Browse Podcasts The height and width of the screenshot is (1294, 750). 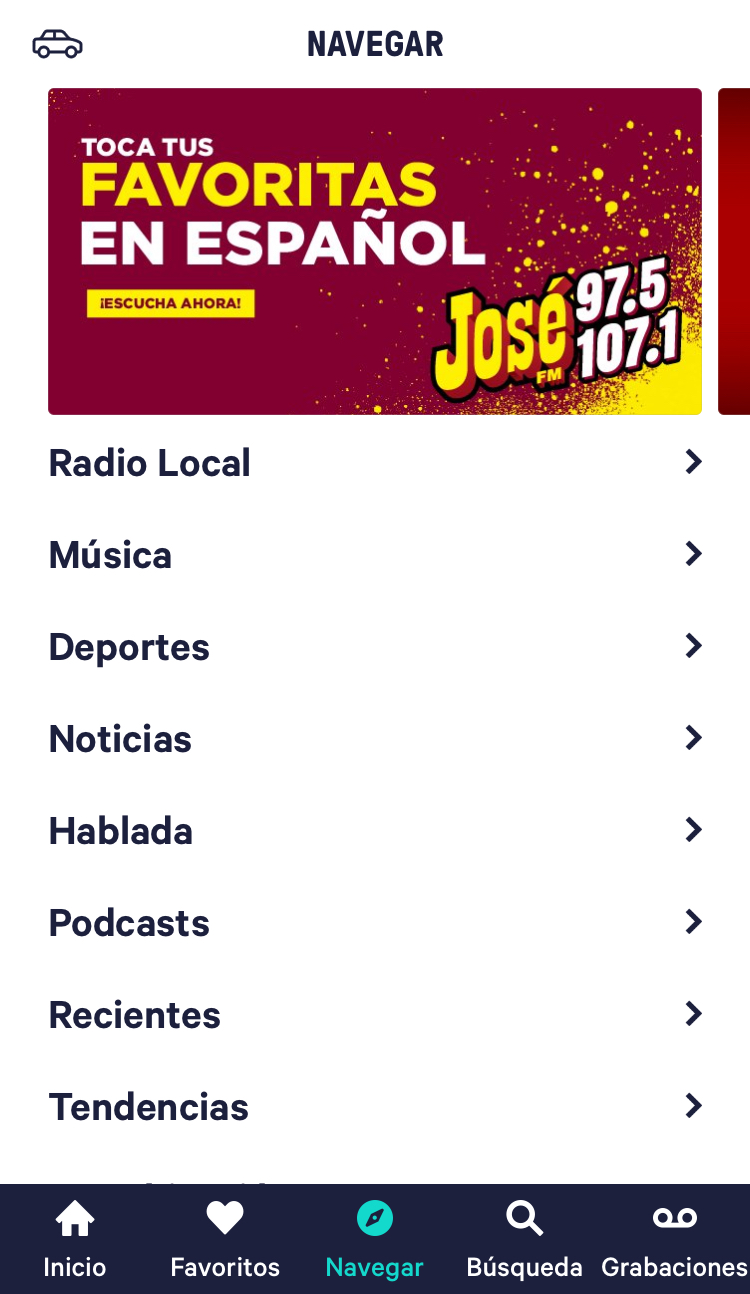pos(375,923)
